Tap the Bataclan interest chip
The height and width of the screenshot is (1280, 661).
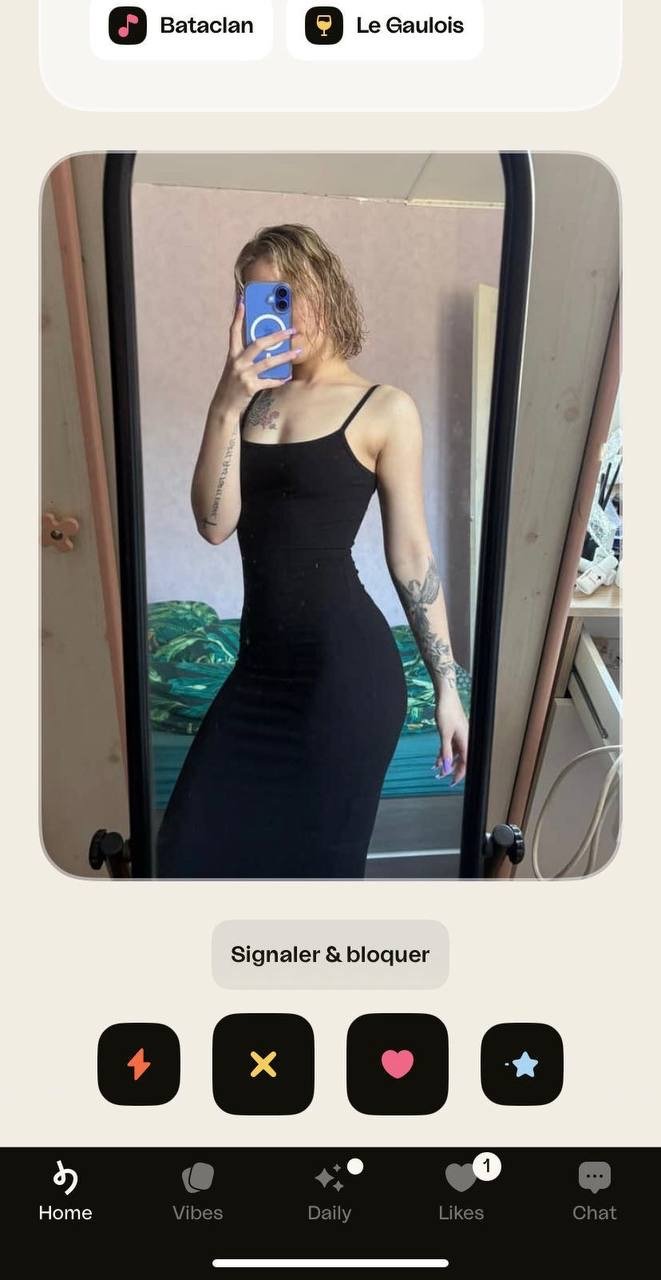[x=181, y=26]
